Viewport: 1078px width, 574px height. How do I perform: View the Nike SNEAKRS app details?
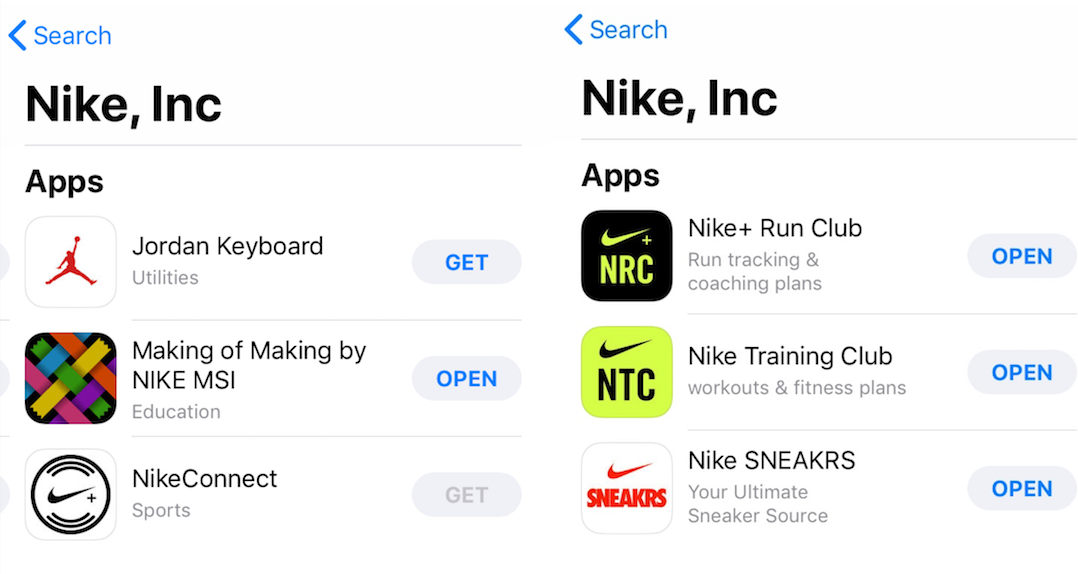(x=771, y=462)
